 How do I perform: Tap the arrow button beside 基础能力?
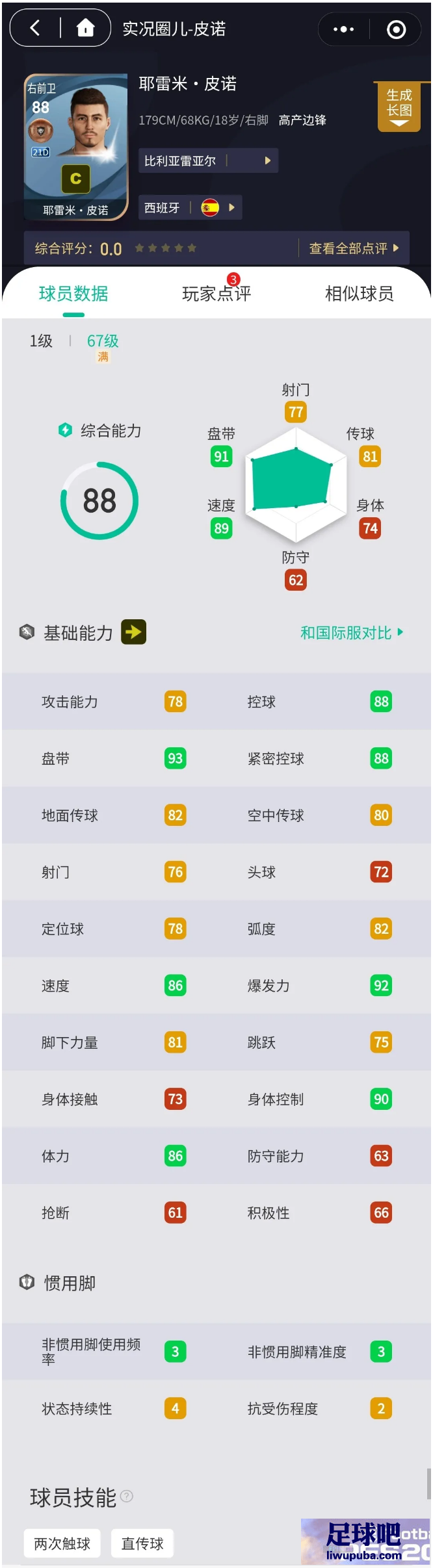pyautogui.click(x=134, y=632)
